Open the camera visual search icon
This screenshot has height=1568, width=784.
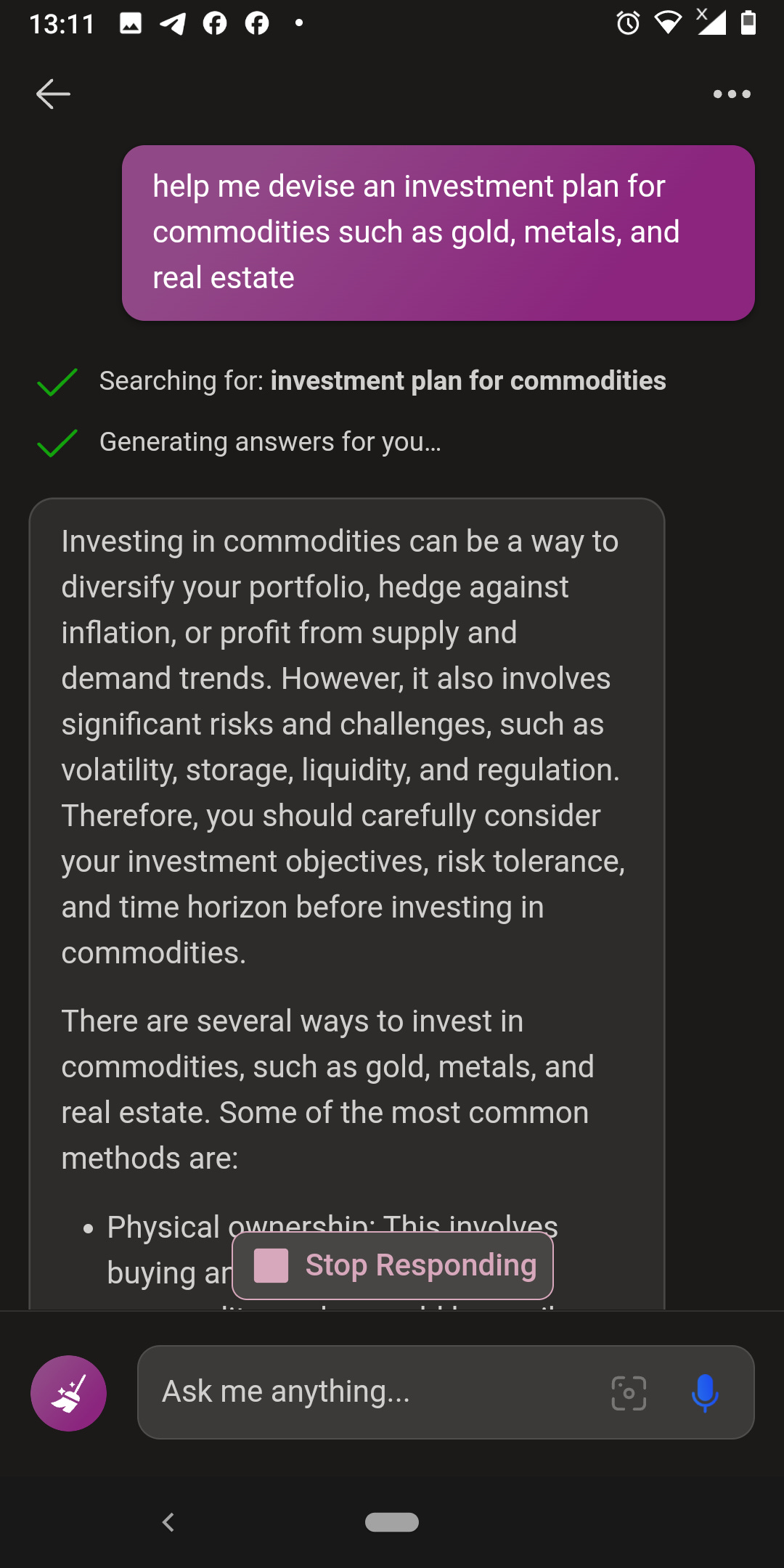pos(629,1393)
